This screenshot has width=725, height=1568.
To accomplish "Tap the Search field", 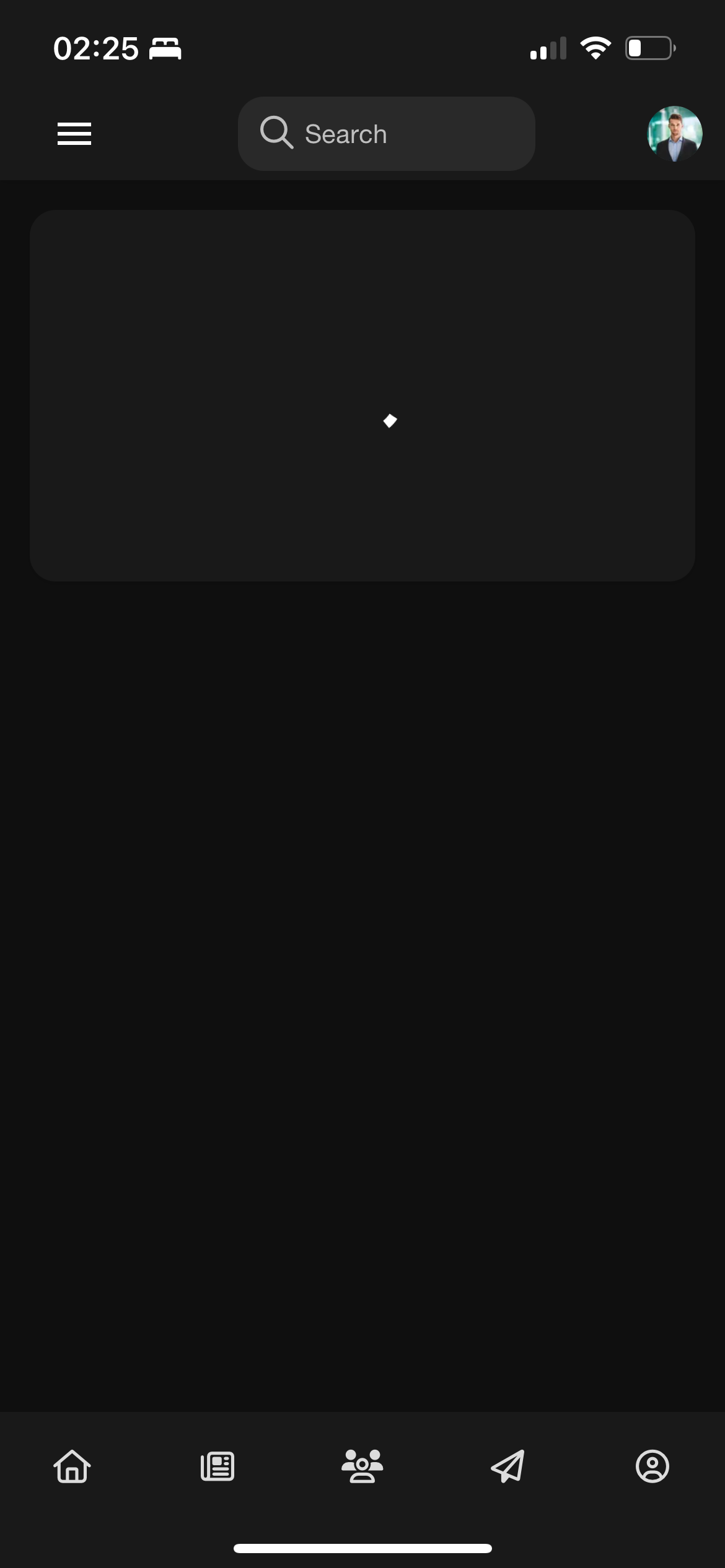I will point(386,134).
